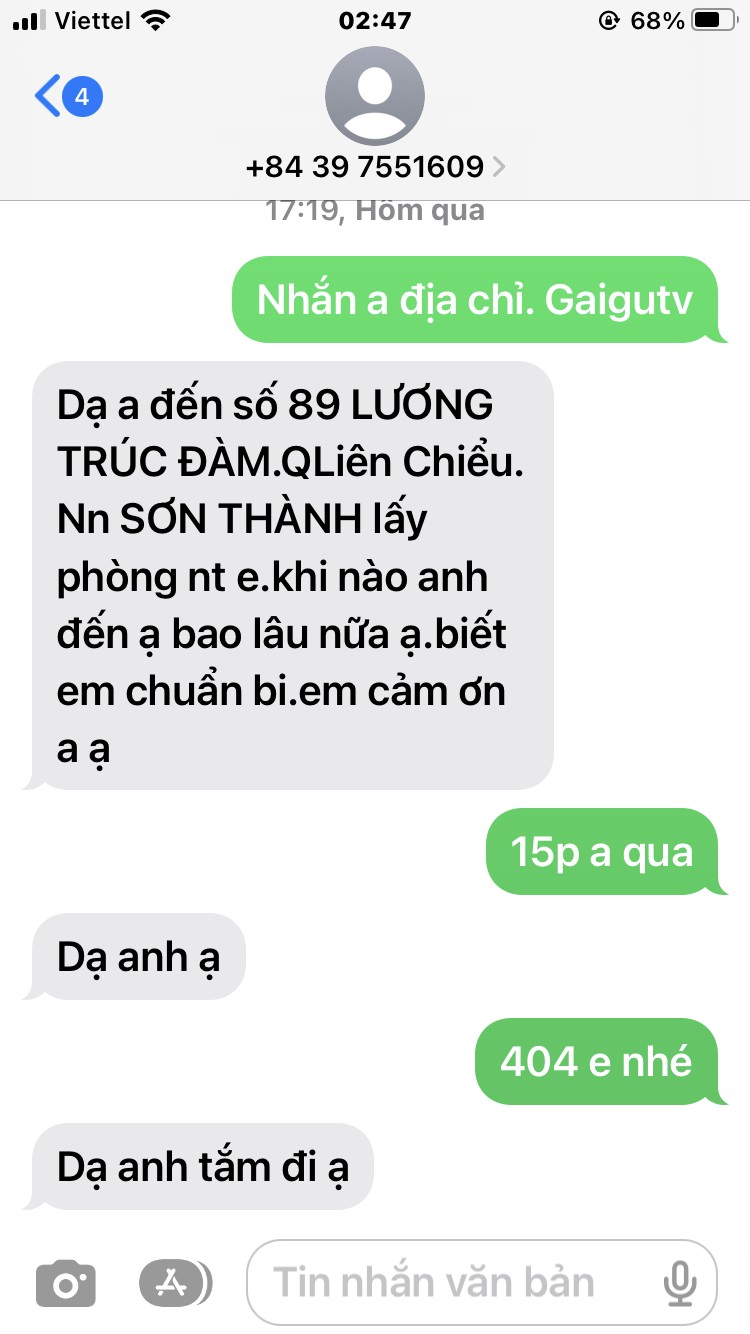Start voice dictation with the microphone
Image resolution: width=750 pixels, height=1334 pixels.
tap(680, 1283)
